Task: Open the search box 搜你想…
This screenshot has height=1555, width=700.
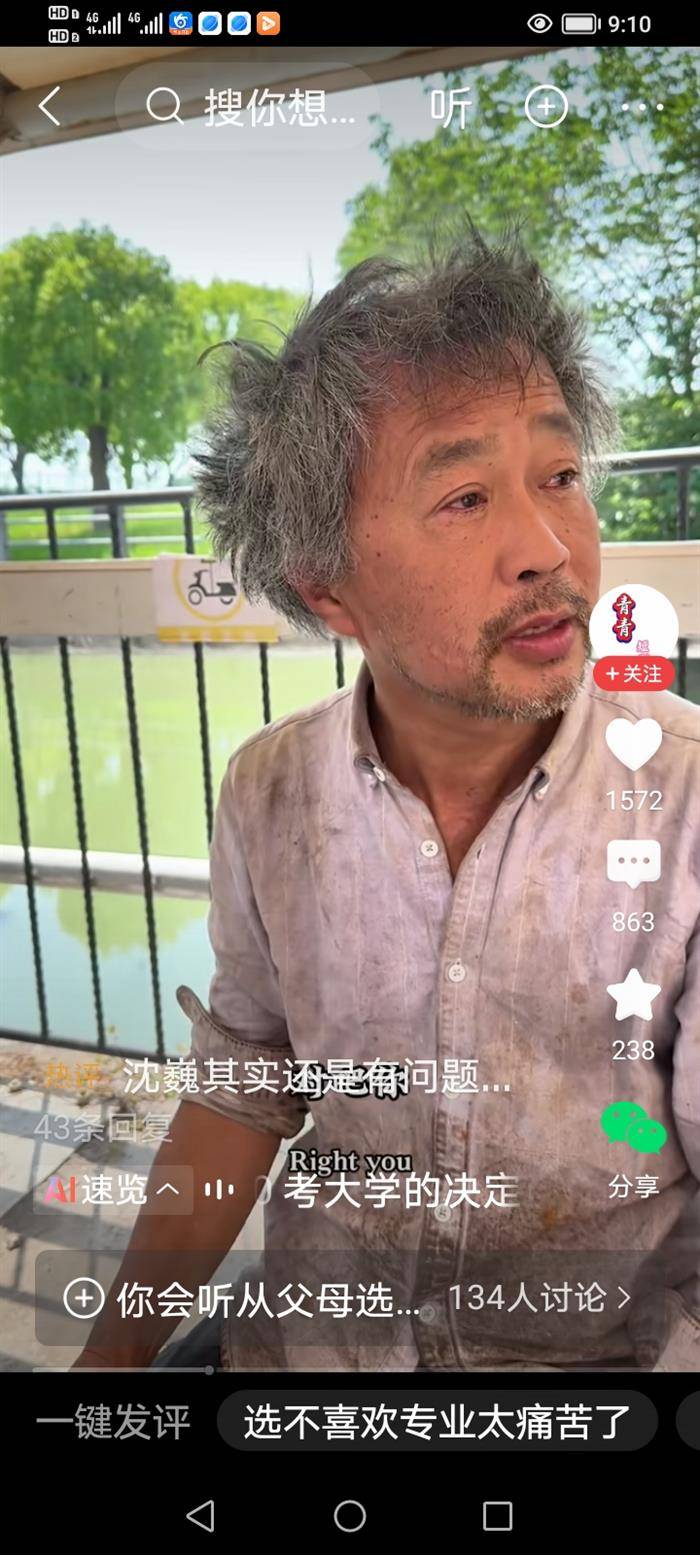Action: pos(260,106)
